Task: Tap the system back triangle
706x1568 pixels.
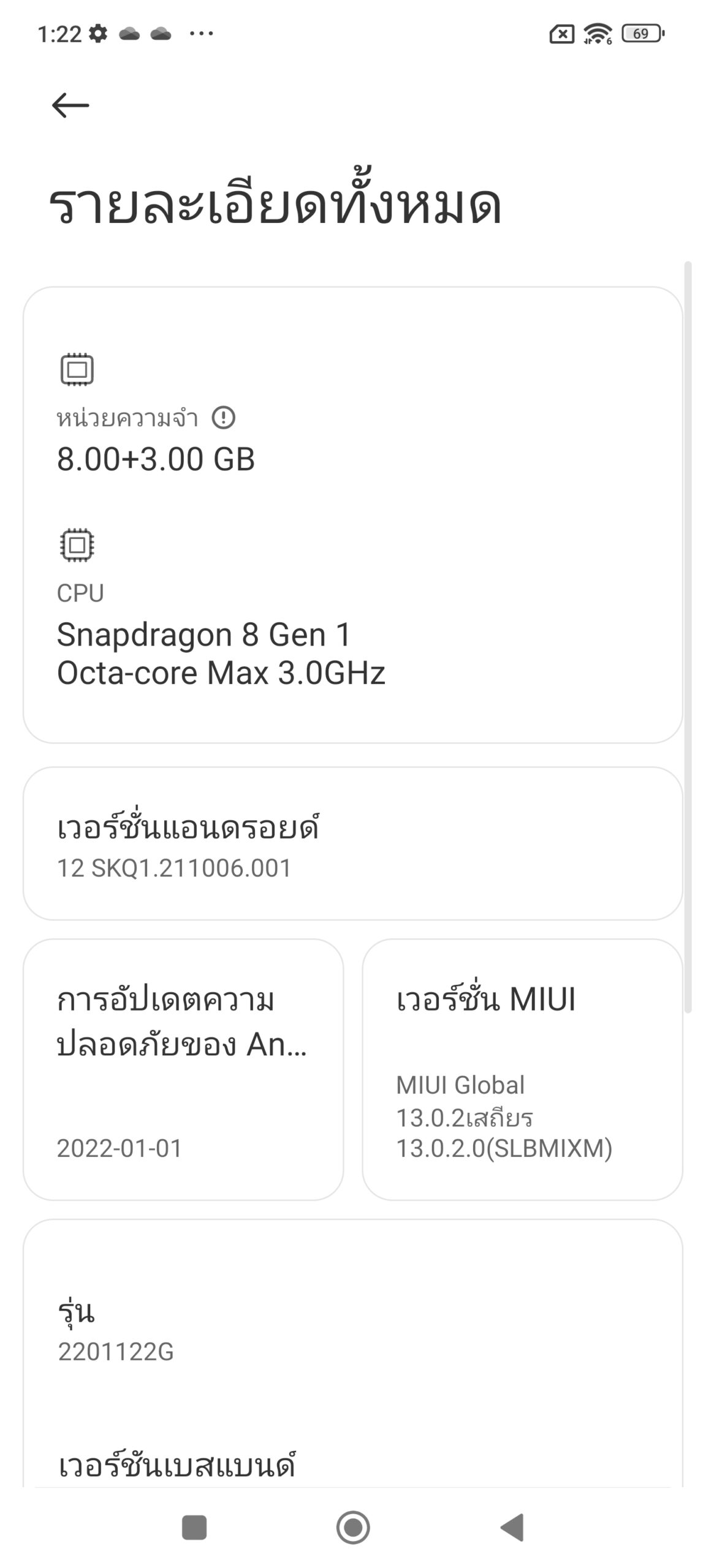Action: tap(512, 1528)
